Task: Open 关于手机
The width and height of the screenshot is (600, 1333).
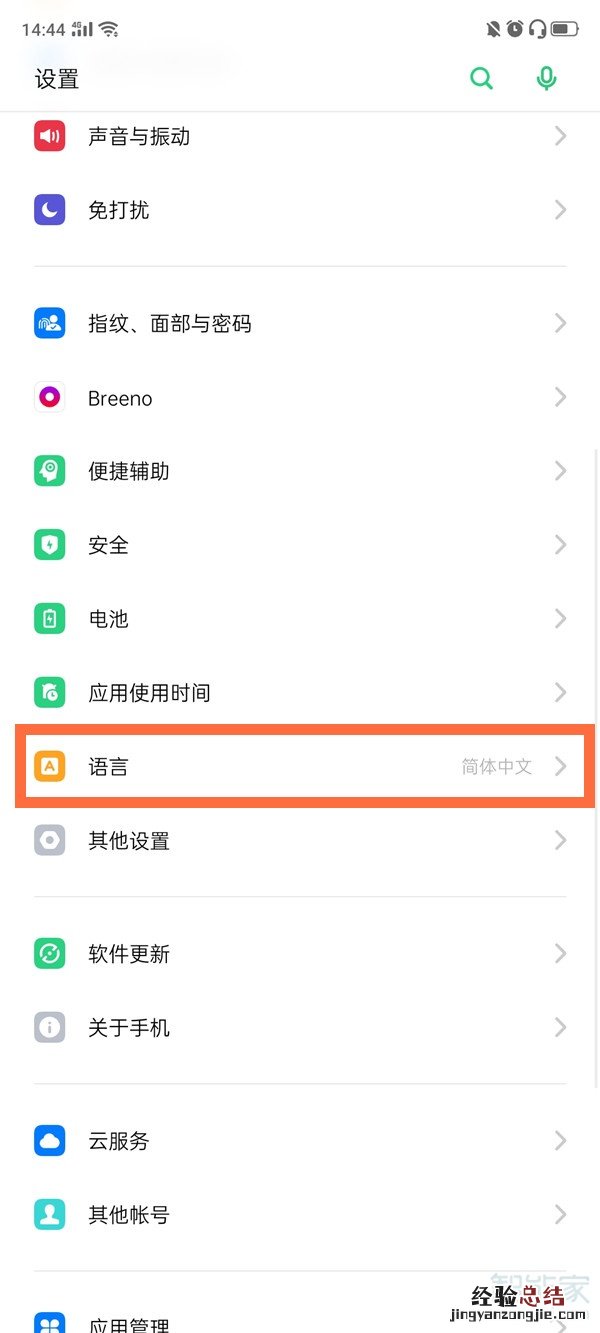Action: [x=300, y=1027]
